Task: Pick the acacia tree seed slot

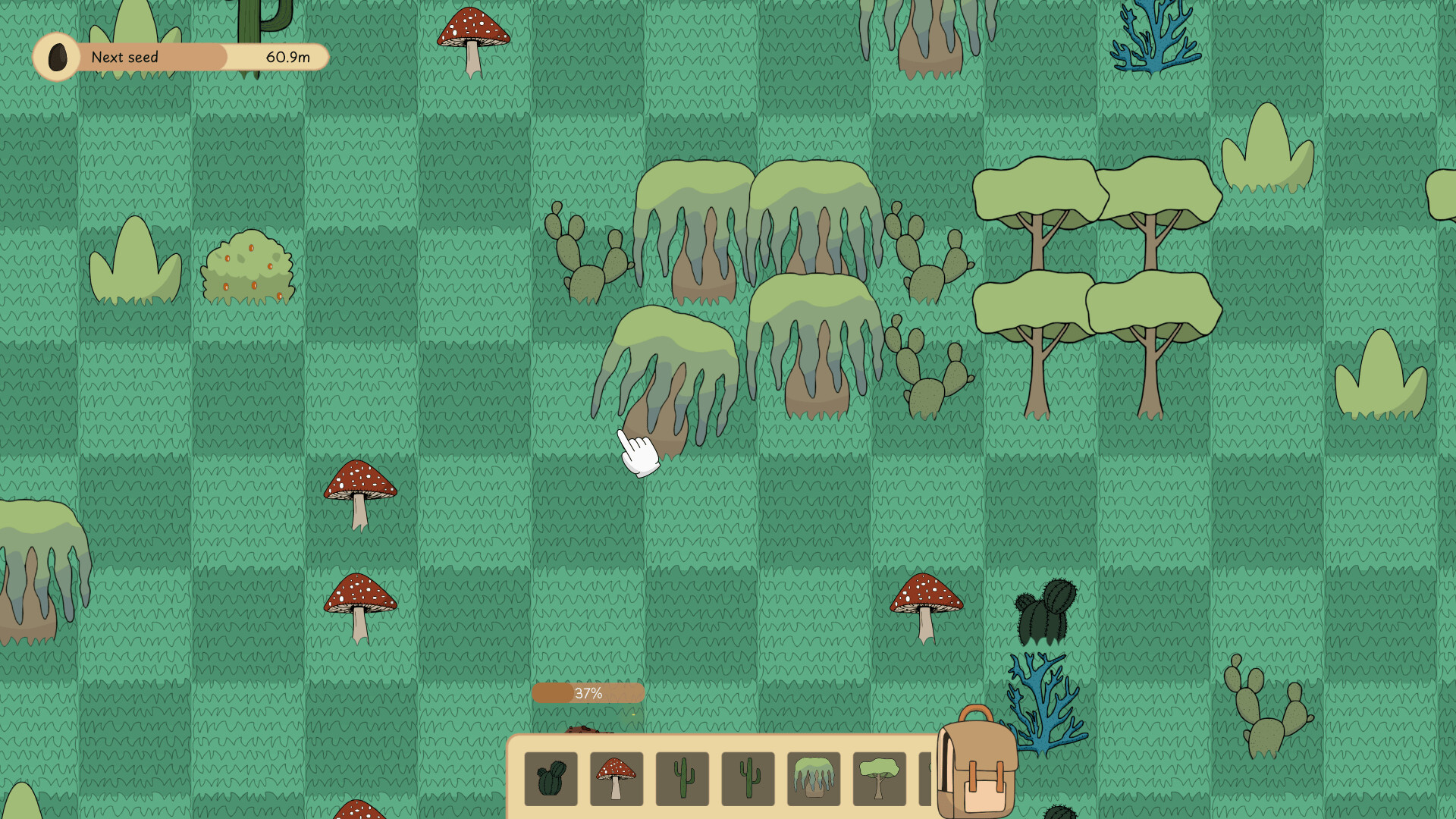Action: [879, 779]
